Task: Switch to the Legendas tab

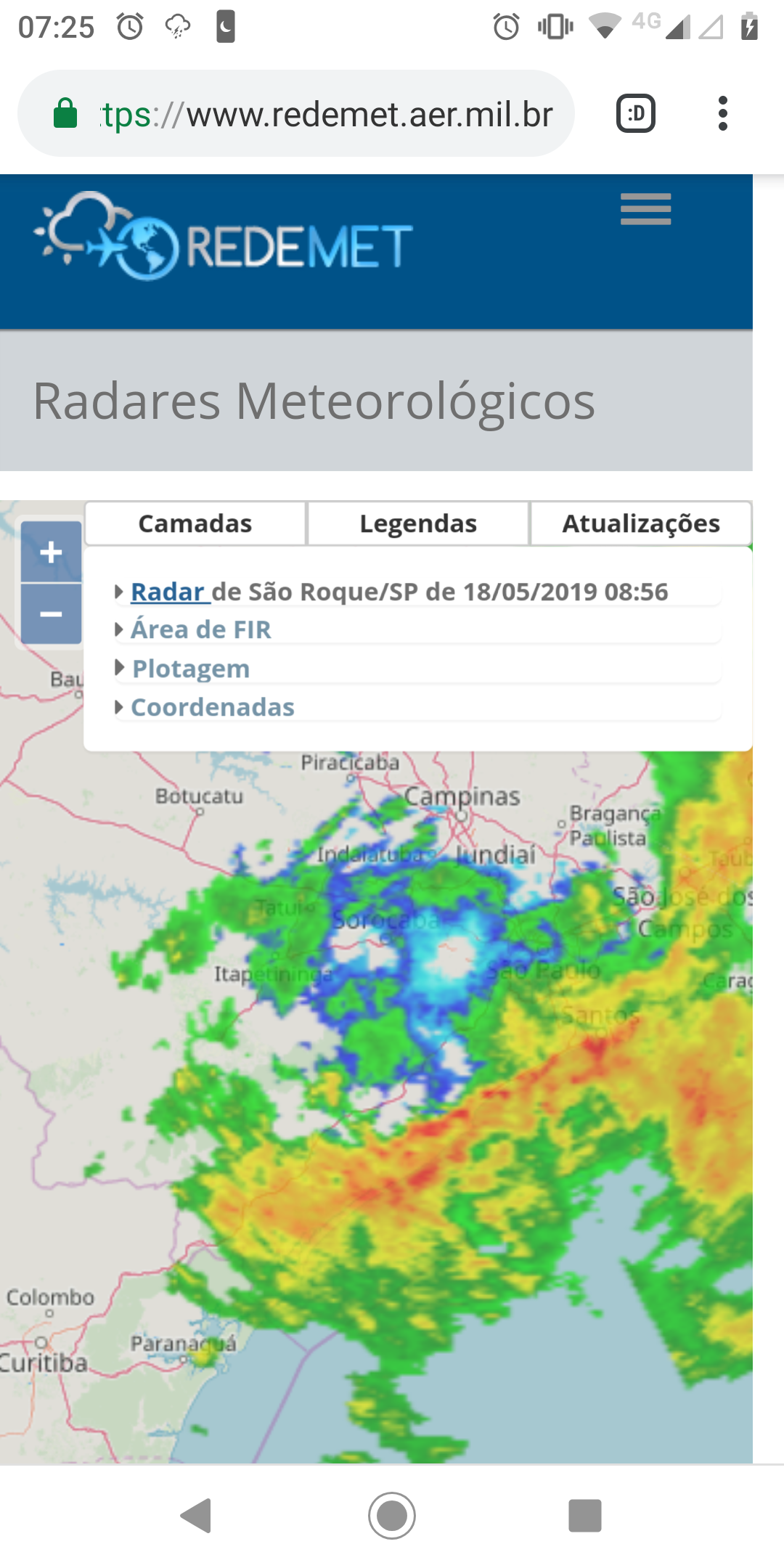Action: coord(418,523)
